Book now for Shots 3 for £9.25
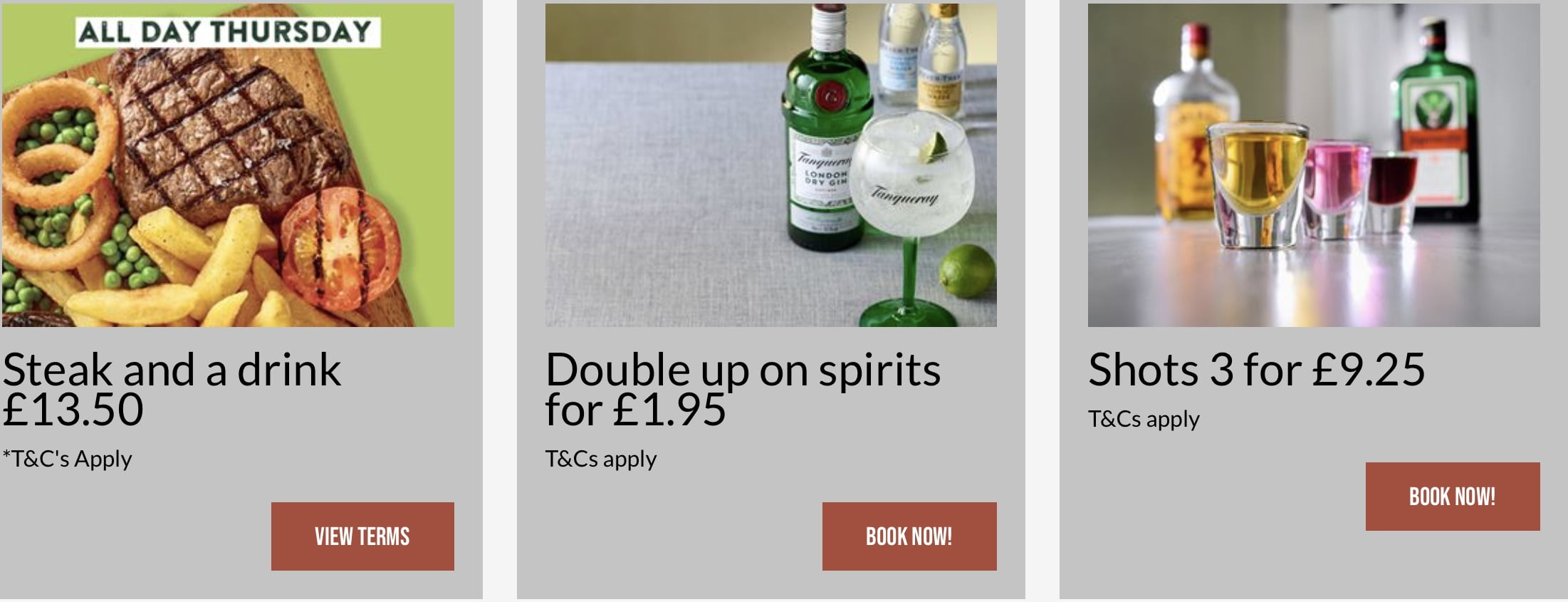1568x602 pixels. [1452, 496]
